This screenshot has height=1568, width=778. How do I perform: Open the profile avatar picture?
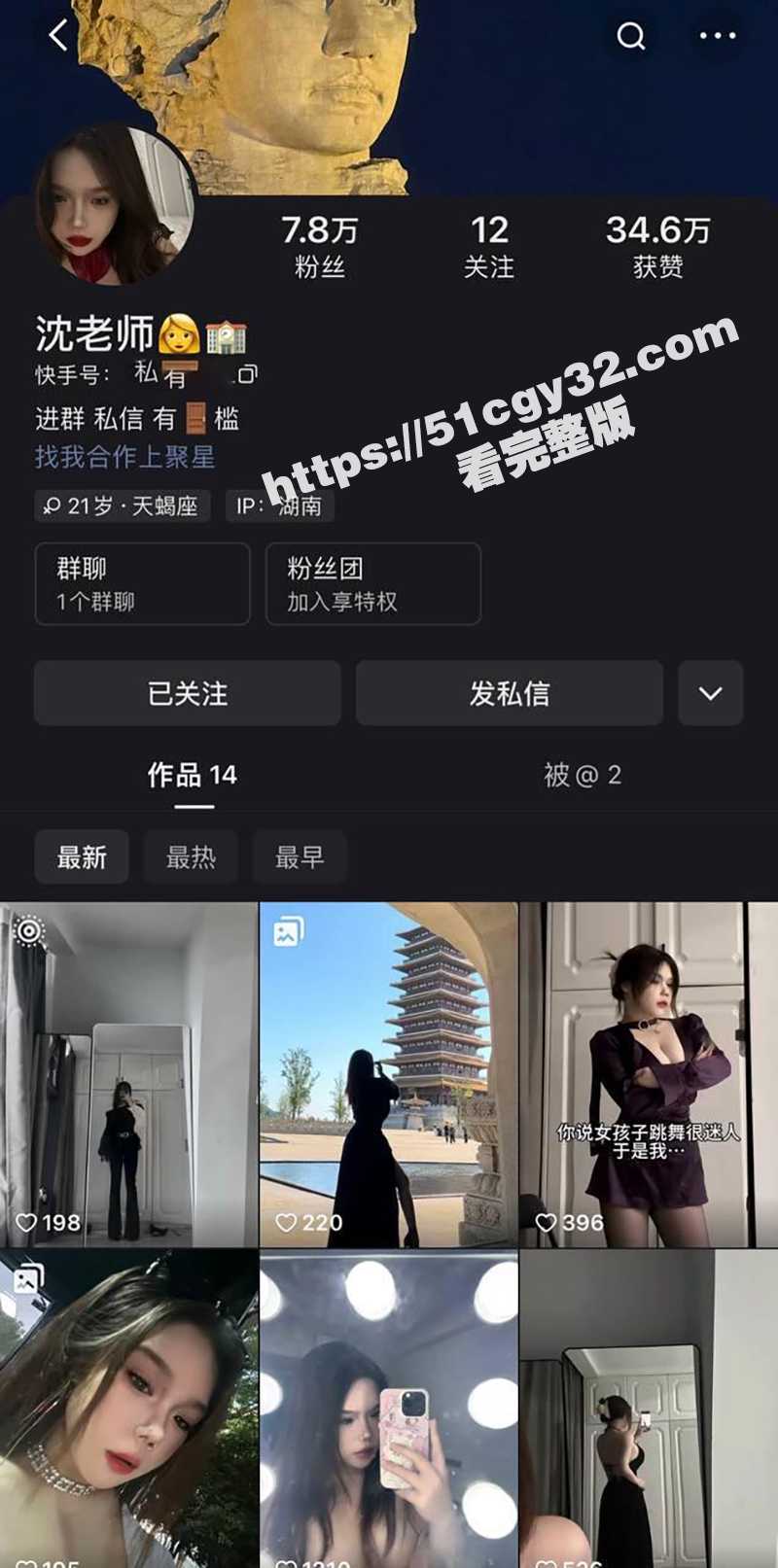point(114,205)
